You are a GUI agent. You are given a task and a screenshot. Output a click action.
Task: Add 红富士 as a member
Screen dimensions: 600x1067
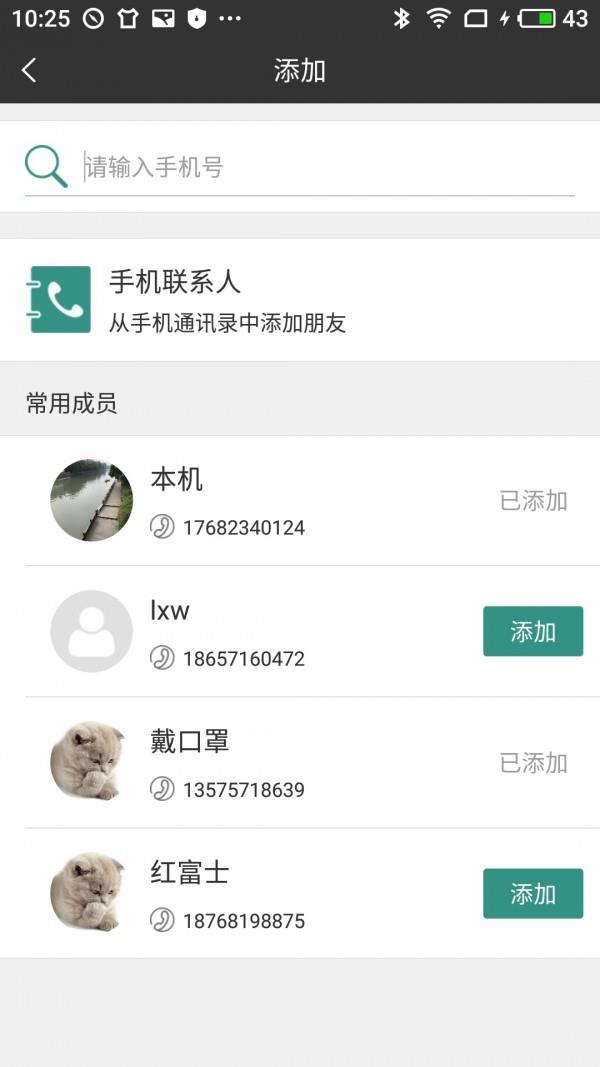533,893
